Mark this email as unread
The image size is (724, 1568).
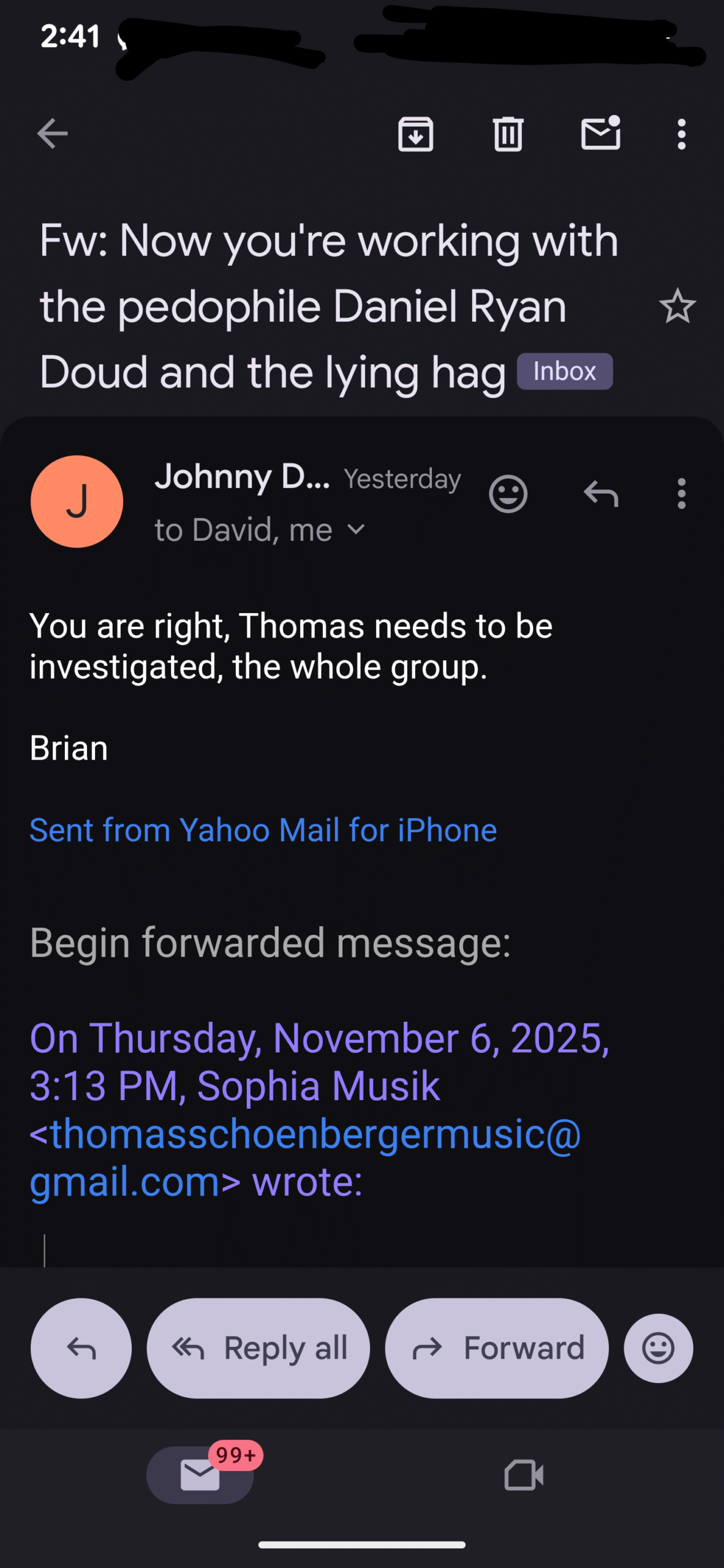coord(600,133)
